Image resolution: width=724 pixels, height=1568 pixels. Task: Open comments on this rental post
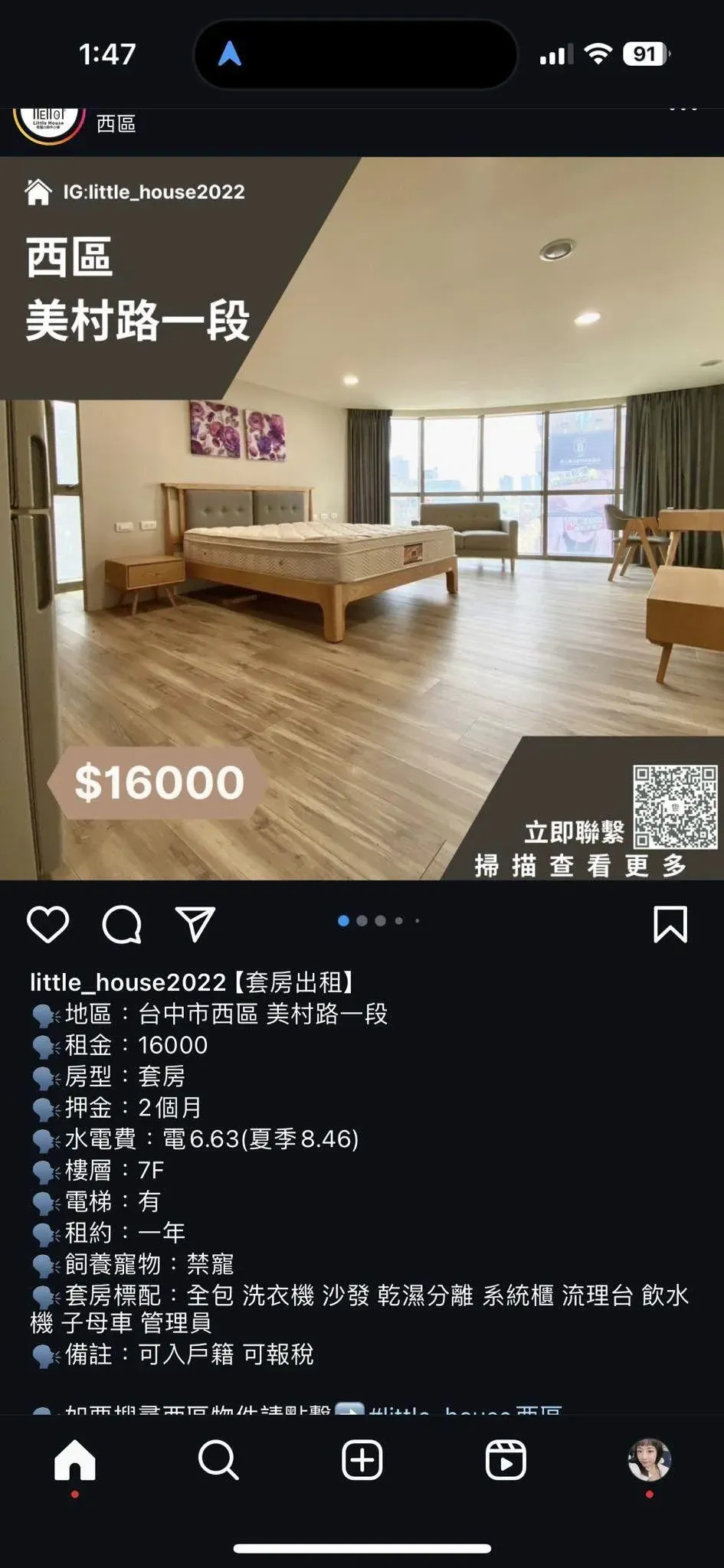coord(122,924)
